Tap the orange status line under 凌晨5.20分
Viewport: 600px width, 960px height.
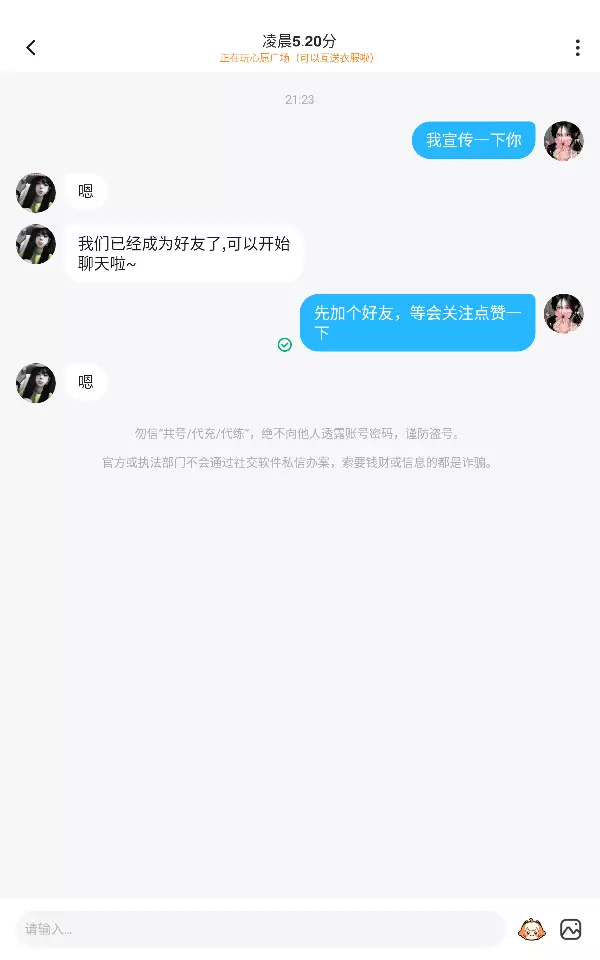[297, 58]
